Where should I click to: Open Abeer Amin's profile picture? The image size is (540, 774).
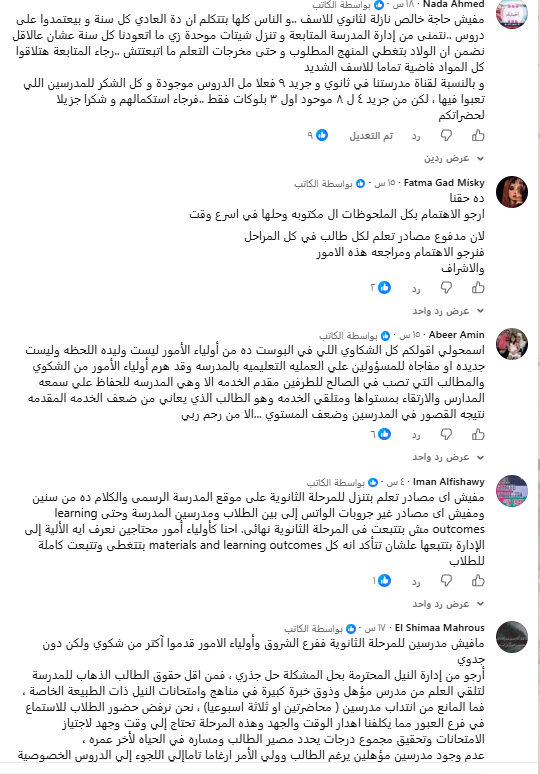coord(512,344)
